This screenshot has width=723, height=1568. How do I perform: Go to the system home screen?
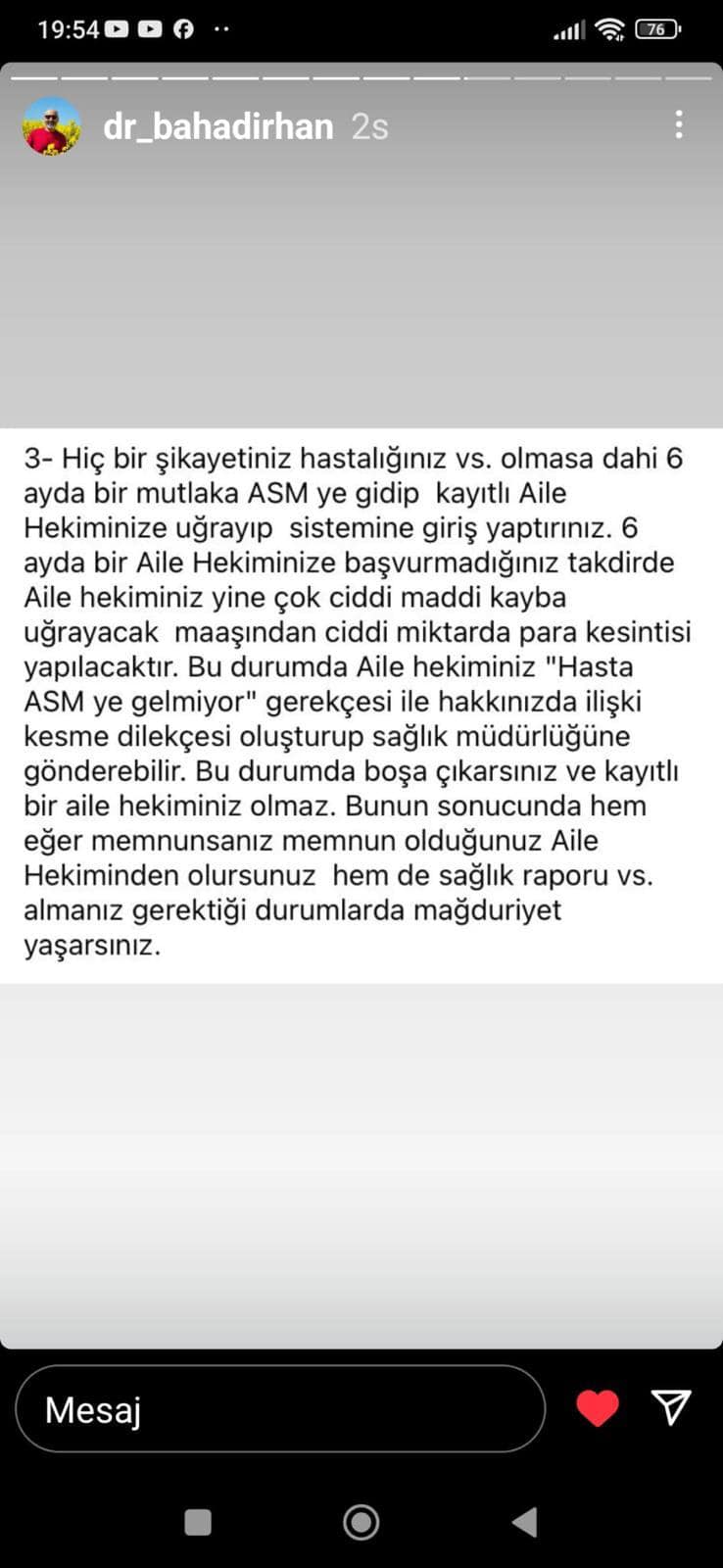(x=361, y=1522)
